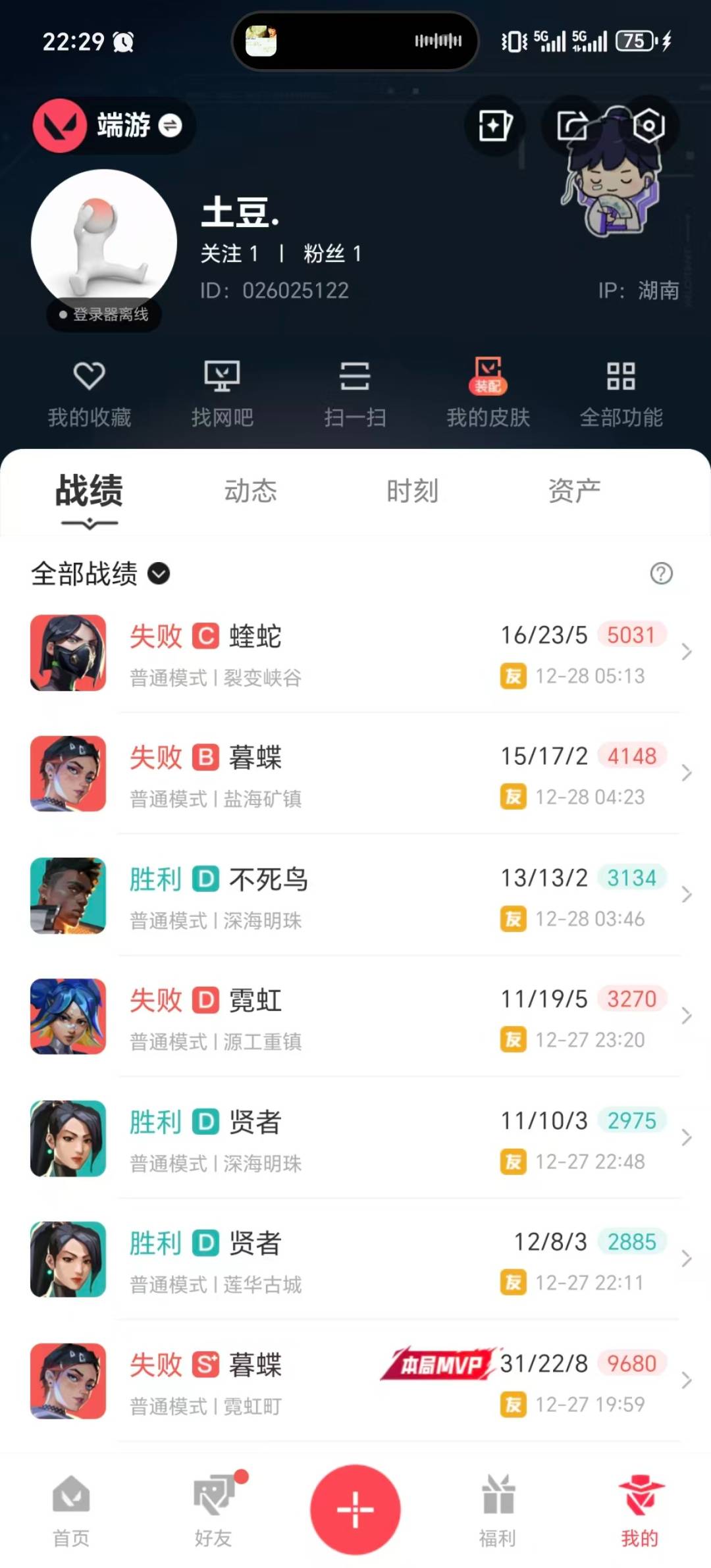Toggle the 端游 platform switcher

[x=112, y=126]
